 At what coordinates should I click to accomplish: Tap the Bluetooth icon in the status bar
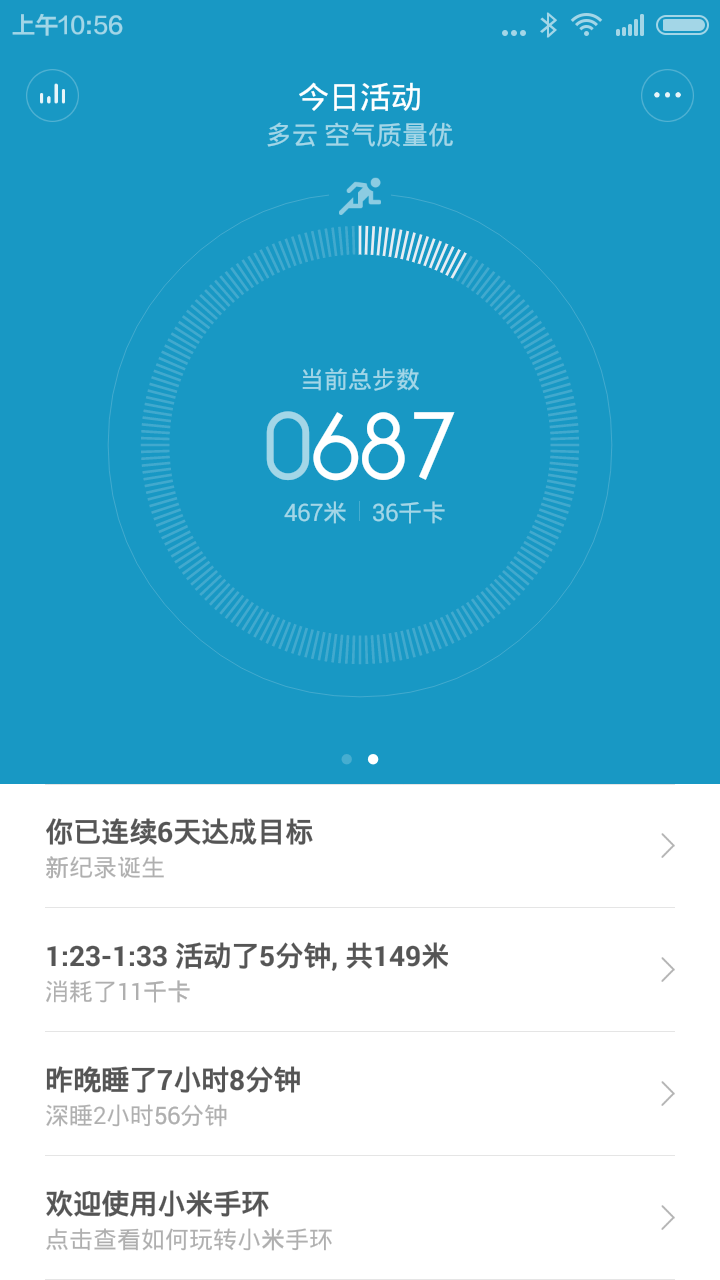pos(549,26)
